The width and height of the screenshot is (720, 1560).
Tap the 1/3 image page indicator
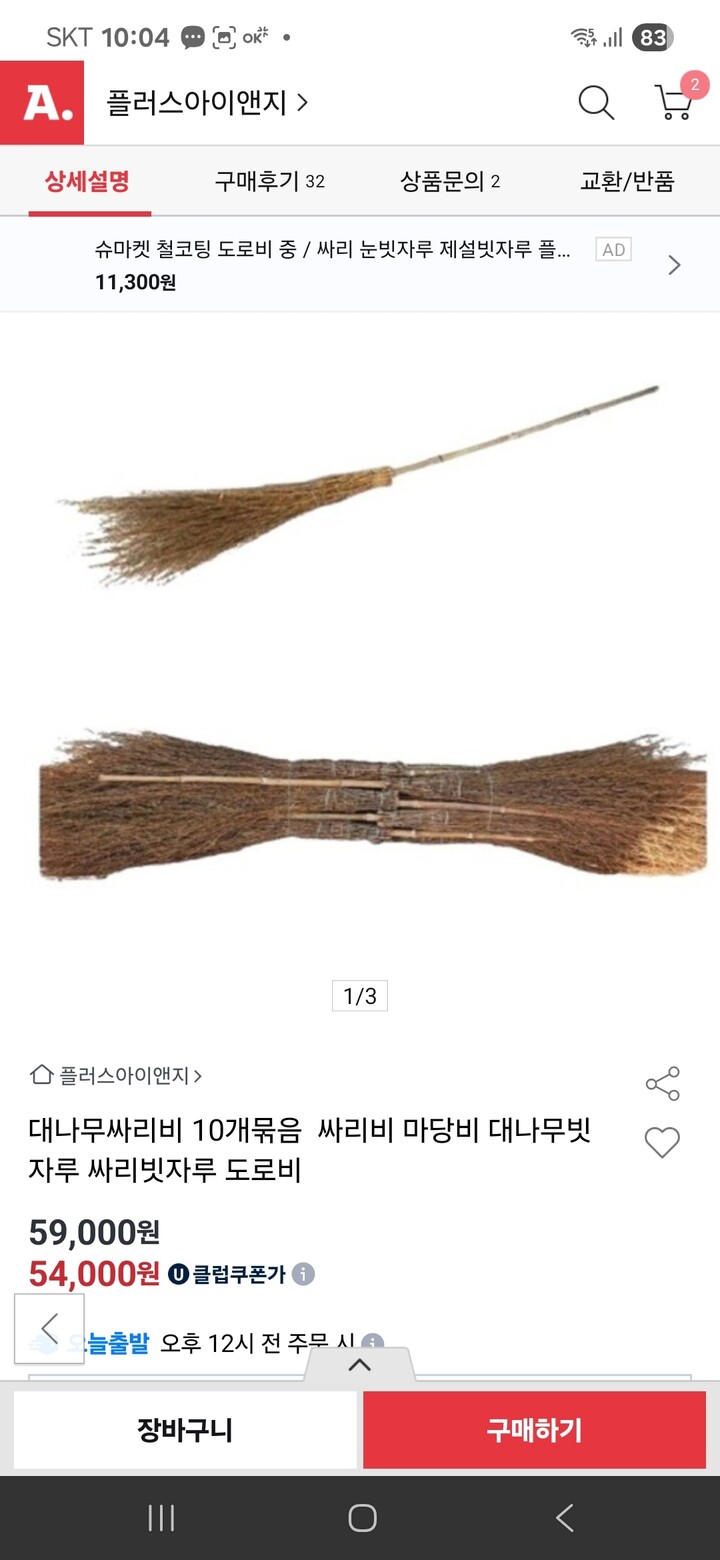(359, 996)
